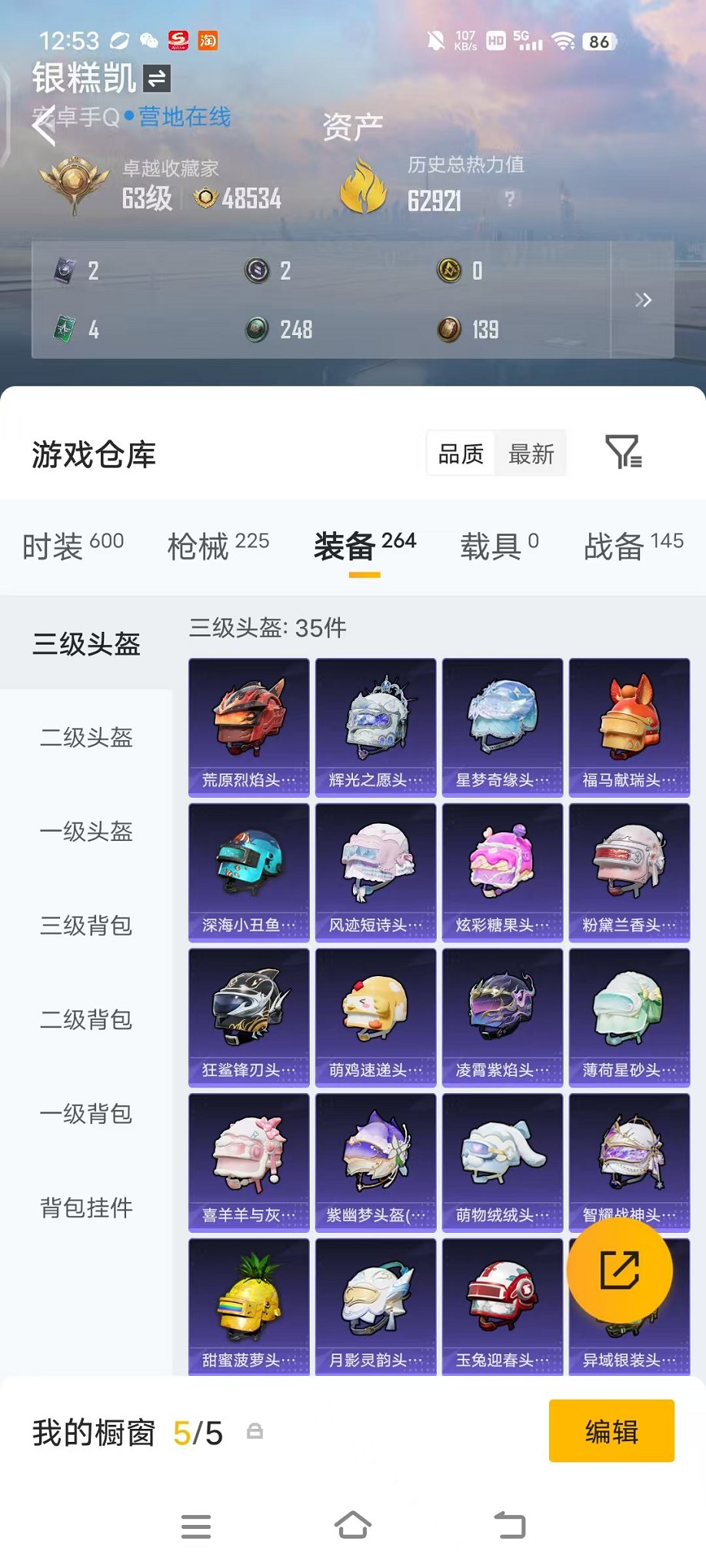This screenshot has height=1568, width=706.
Task: Switch sorting to 品质
Action: [459, 453]
